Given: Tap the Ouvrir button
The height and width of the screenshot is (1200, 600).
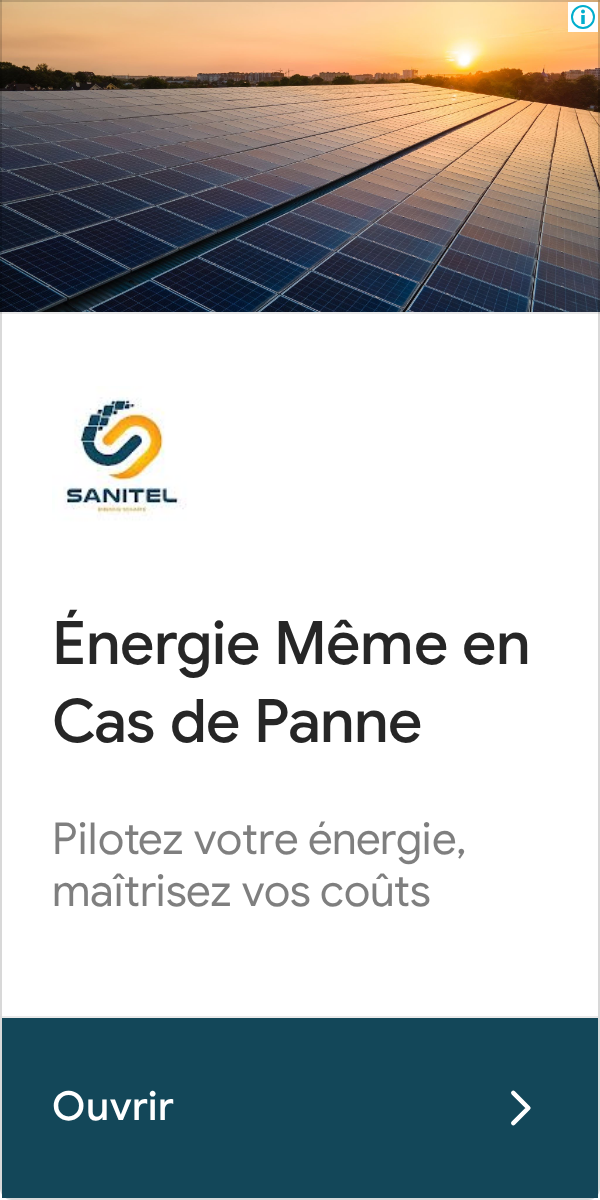Looking at the screenshot, I should (300, 1107).
